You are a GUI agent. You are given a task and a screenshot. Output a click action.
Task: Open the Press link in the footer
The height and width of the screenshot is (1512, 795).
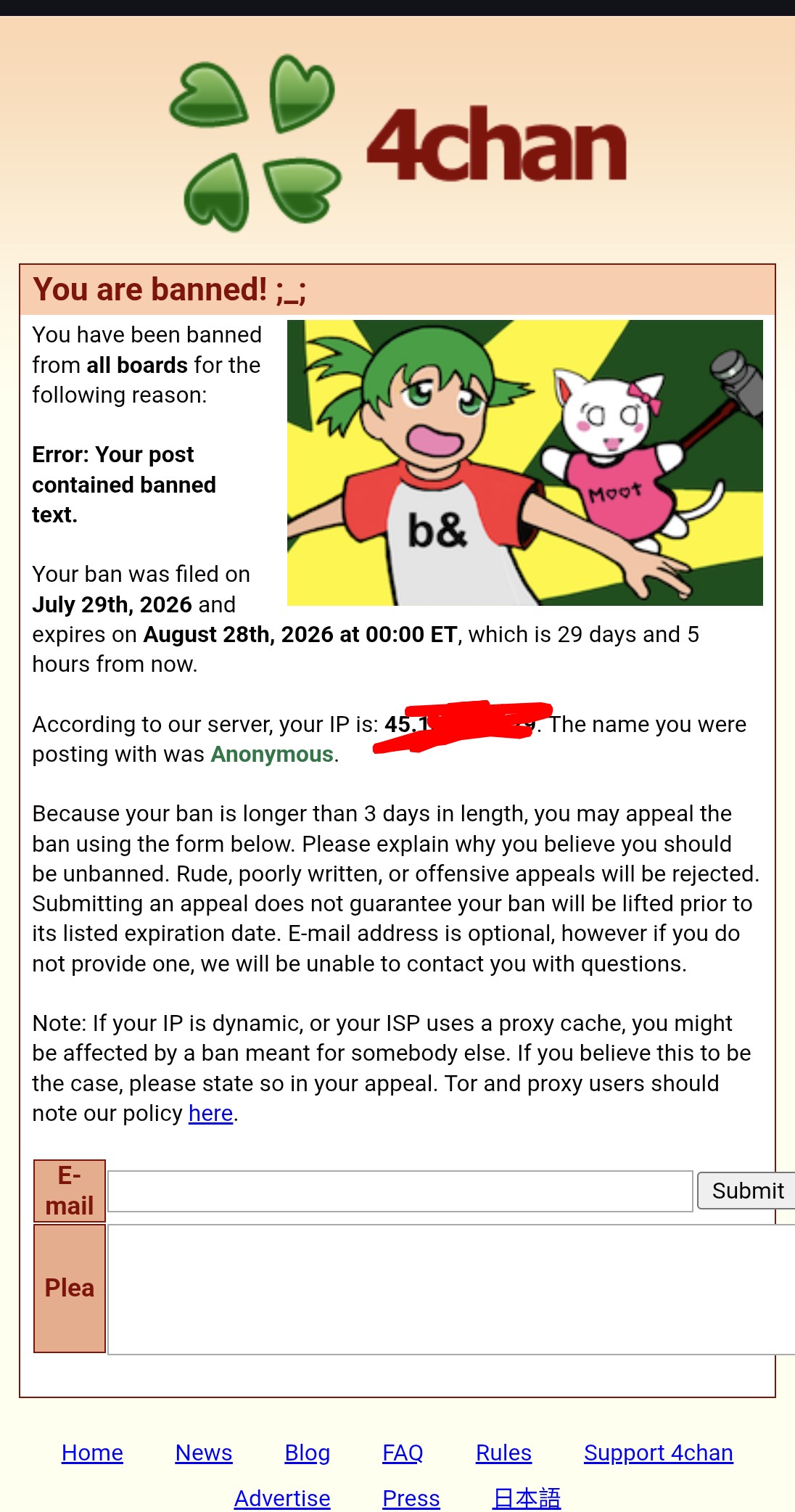pyautogui.click(x=411, y=1498)
